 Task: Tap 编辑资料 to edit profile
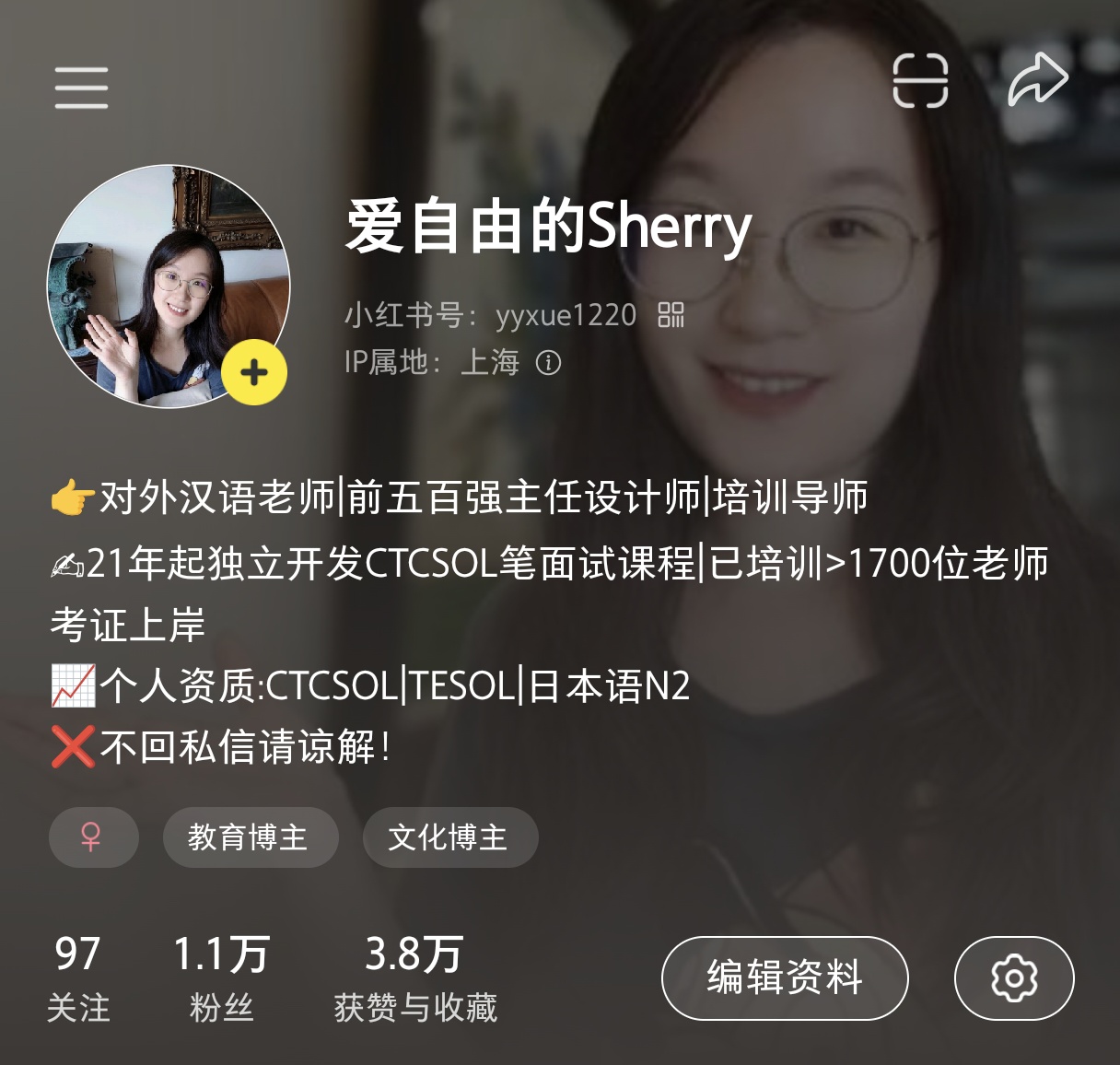(x=785, y=978)
